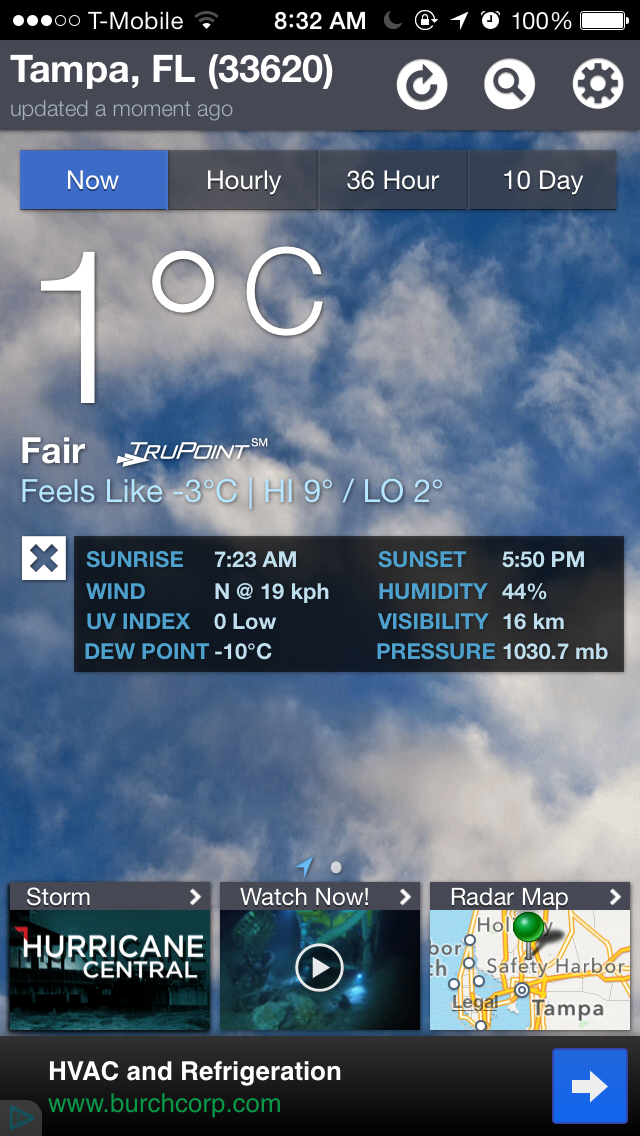
Task: Open the 10 Day forecast
Action: pos(543,180)
